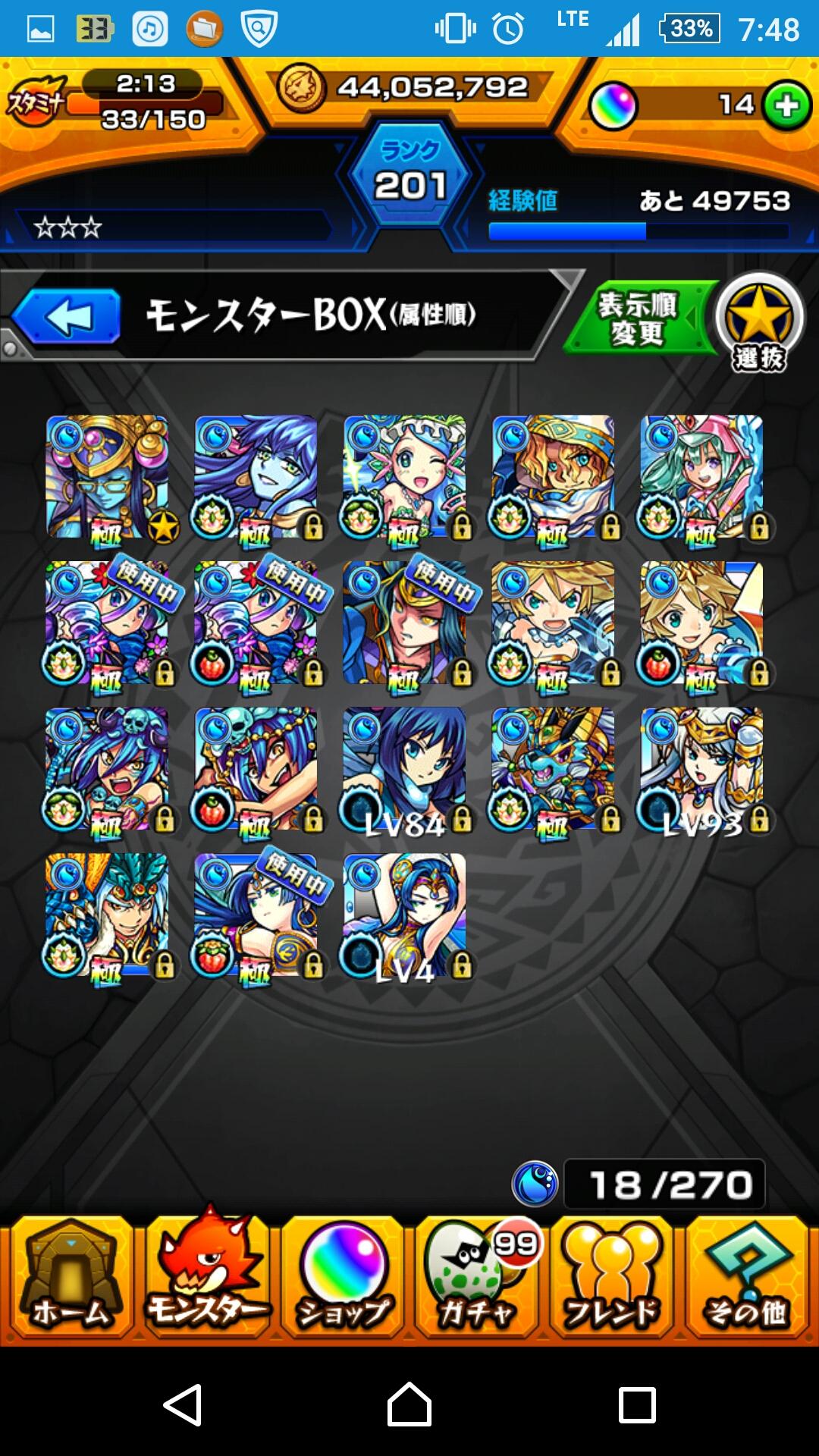Open the monster with the gold star badge

(x=107, y=477)
